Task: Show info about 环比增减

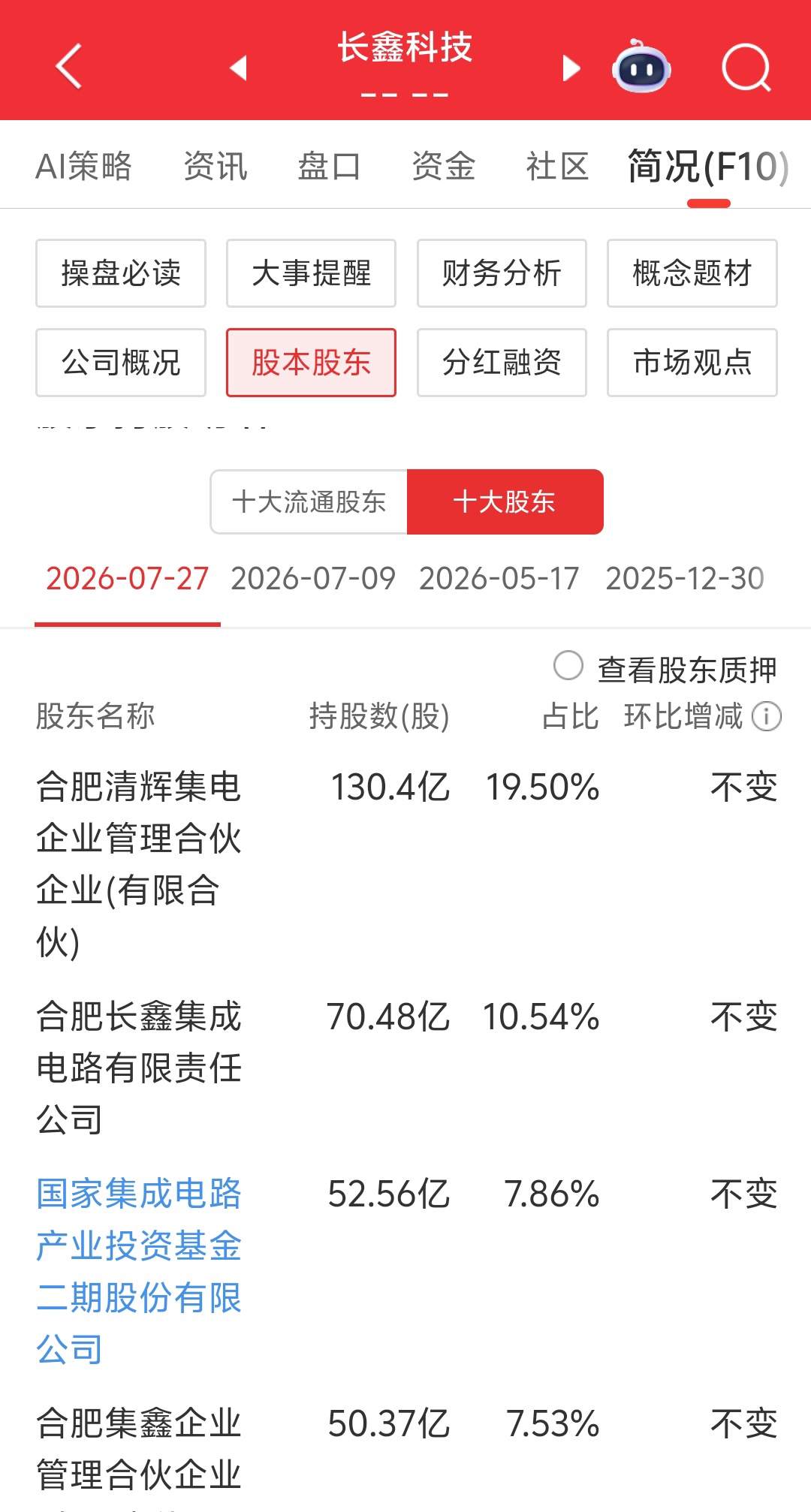Action: pyautogui.click(x=767, y=716)
